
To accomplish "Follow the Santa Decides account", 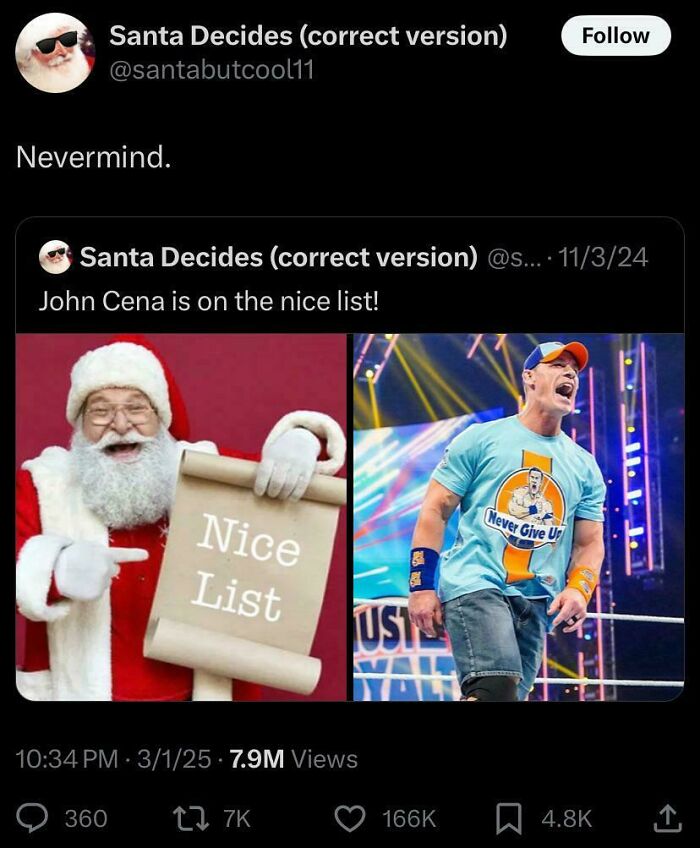I will click(616, 36).
